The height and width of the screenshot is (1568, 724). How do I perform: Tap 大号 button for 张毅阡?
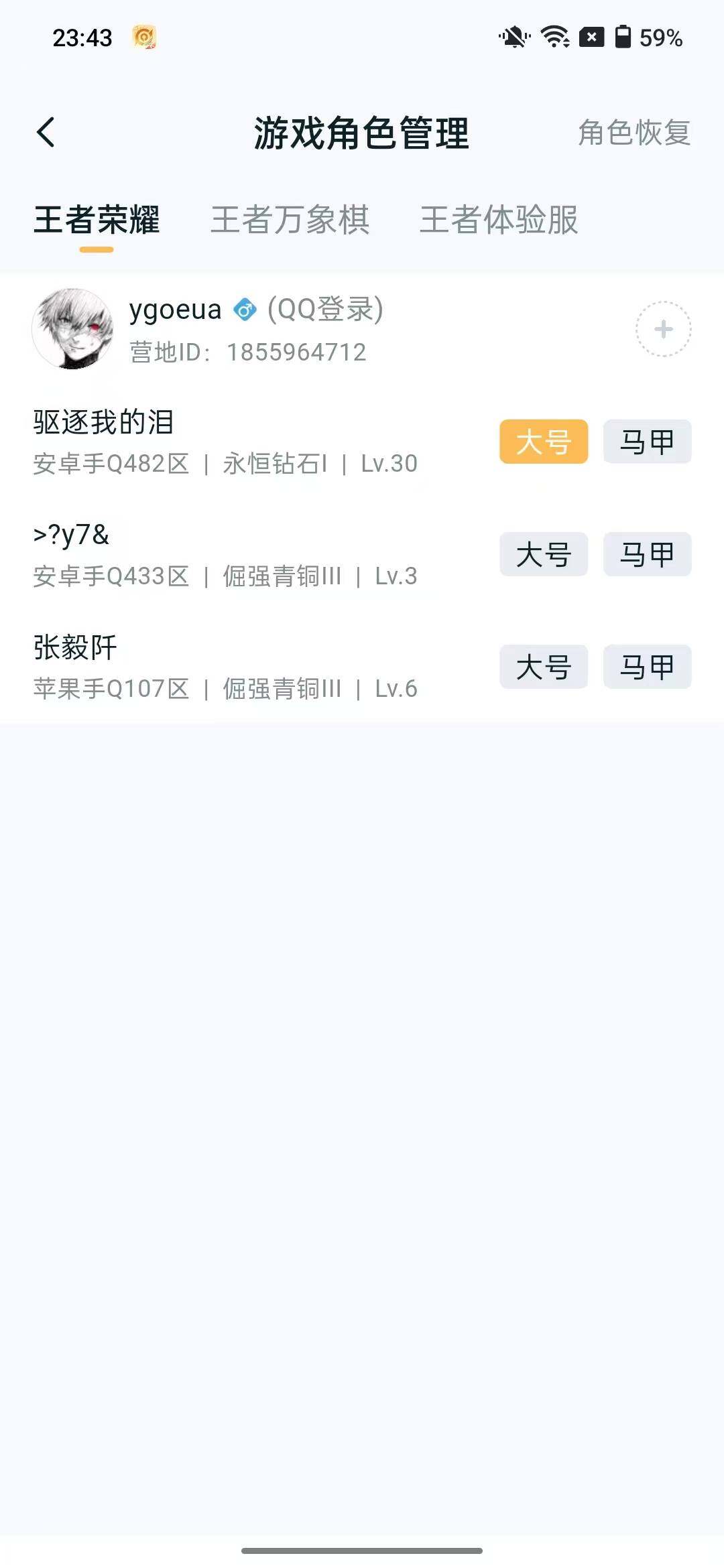coord(543,667)
